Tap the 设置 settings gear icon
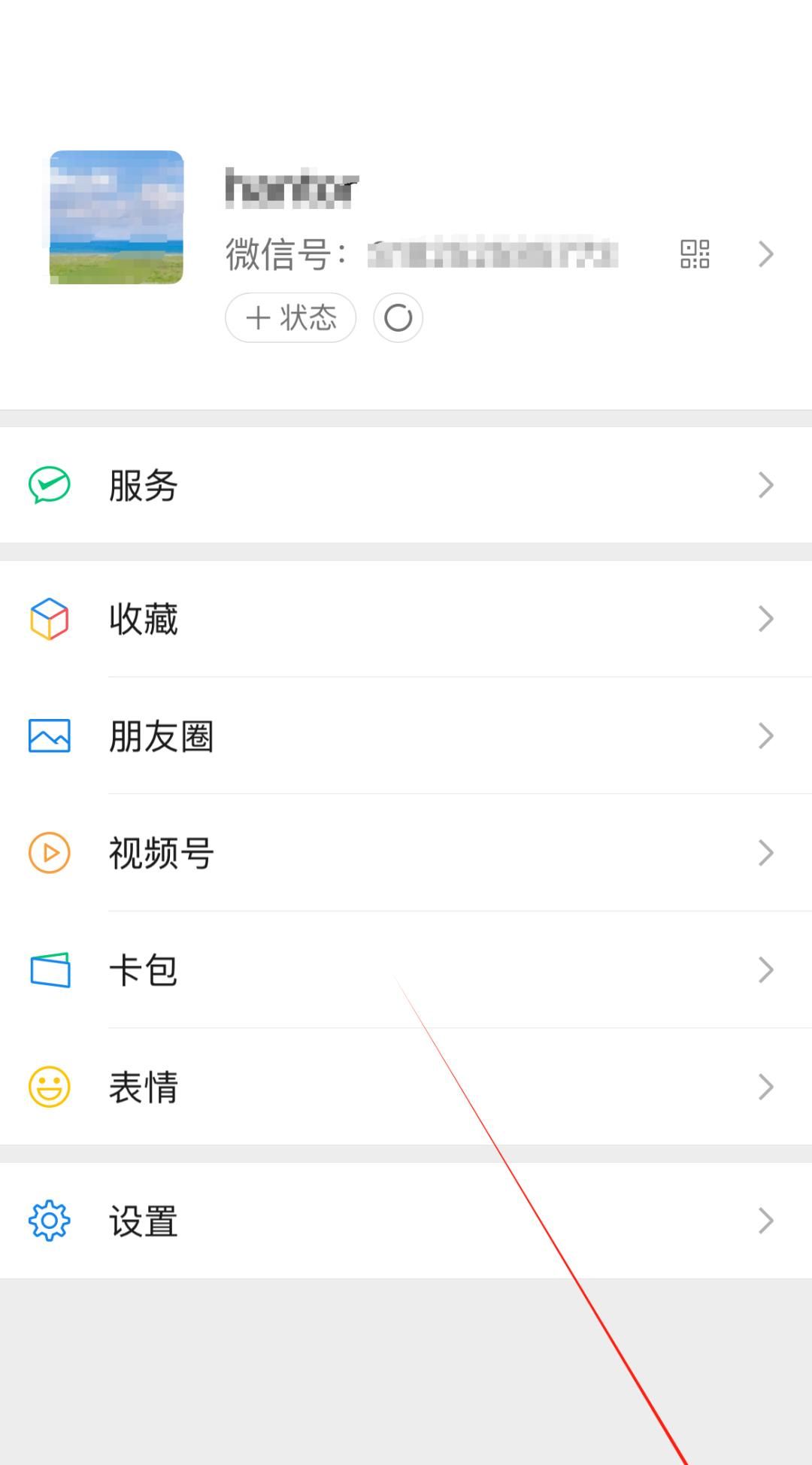 coord(48,1221)
